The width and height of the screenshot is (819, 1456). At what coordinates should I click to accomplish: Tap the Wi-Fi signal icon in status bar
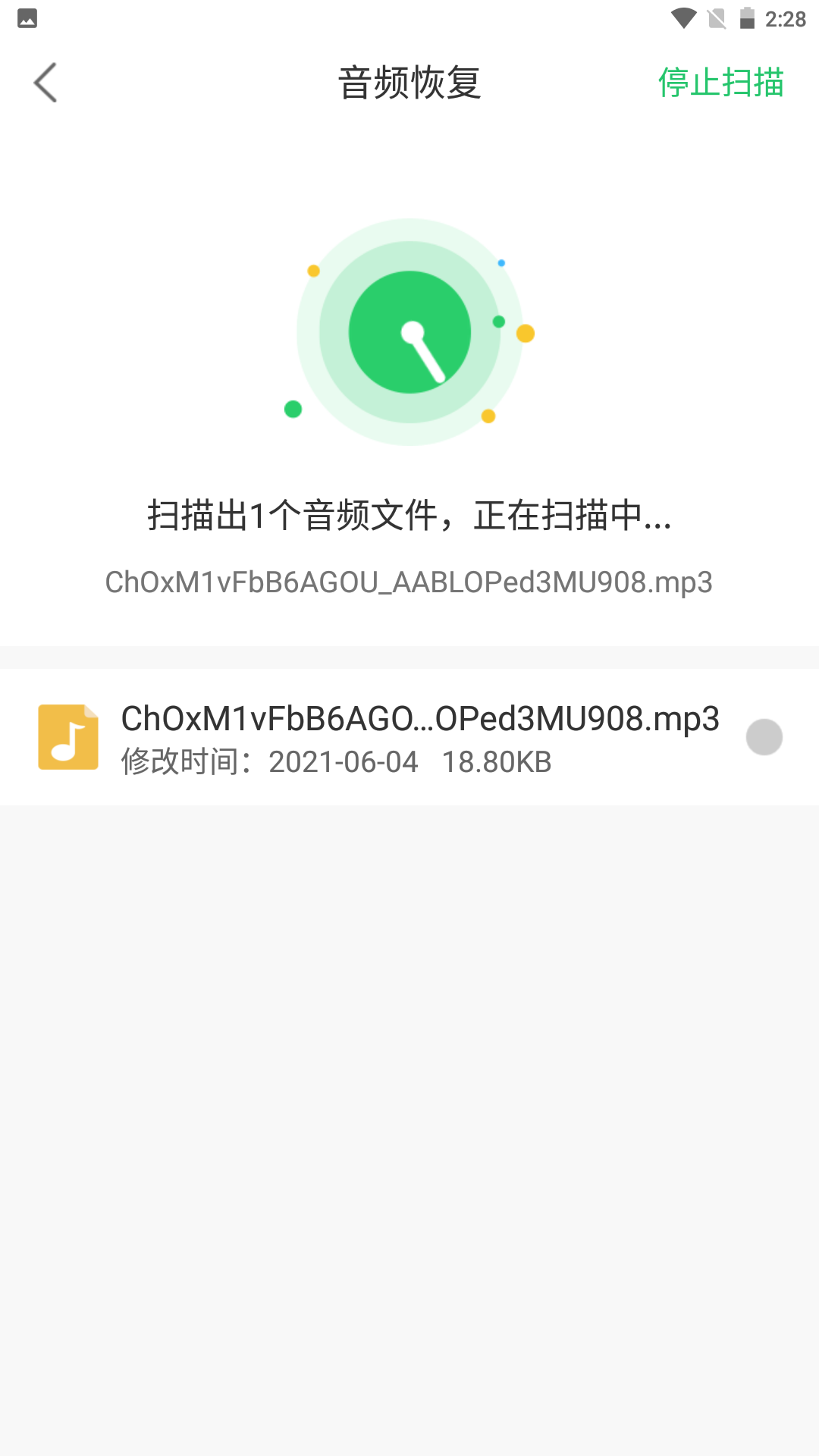(x=682, y=20)
